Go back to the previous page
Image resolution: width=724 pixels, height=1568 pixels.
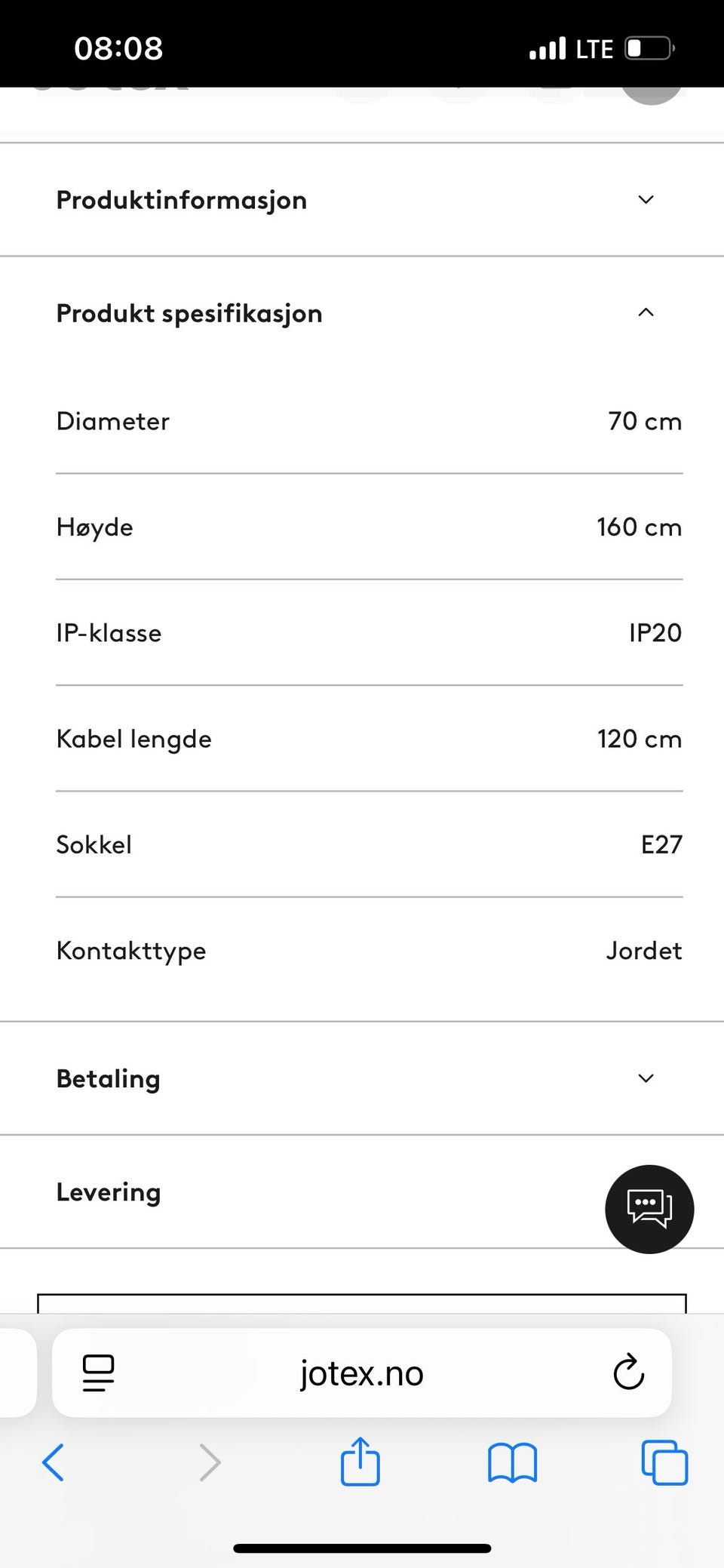click(53, 1462)
